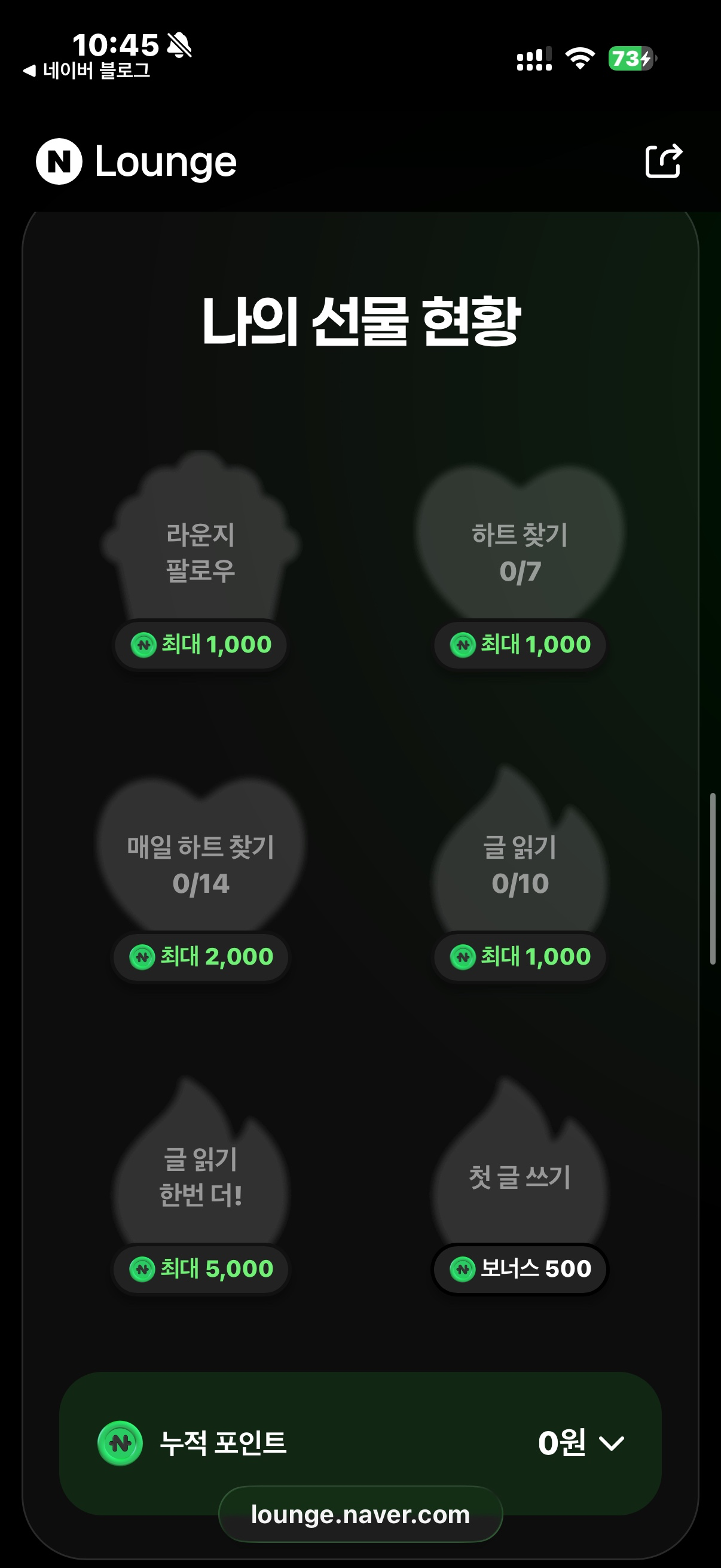Screen dimensions: 721x1568
Task: Expand the 누적 포인트 details
Action: (611, 1443)
